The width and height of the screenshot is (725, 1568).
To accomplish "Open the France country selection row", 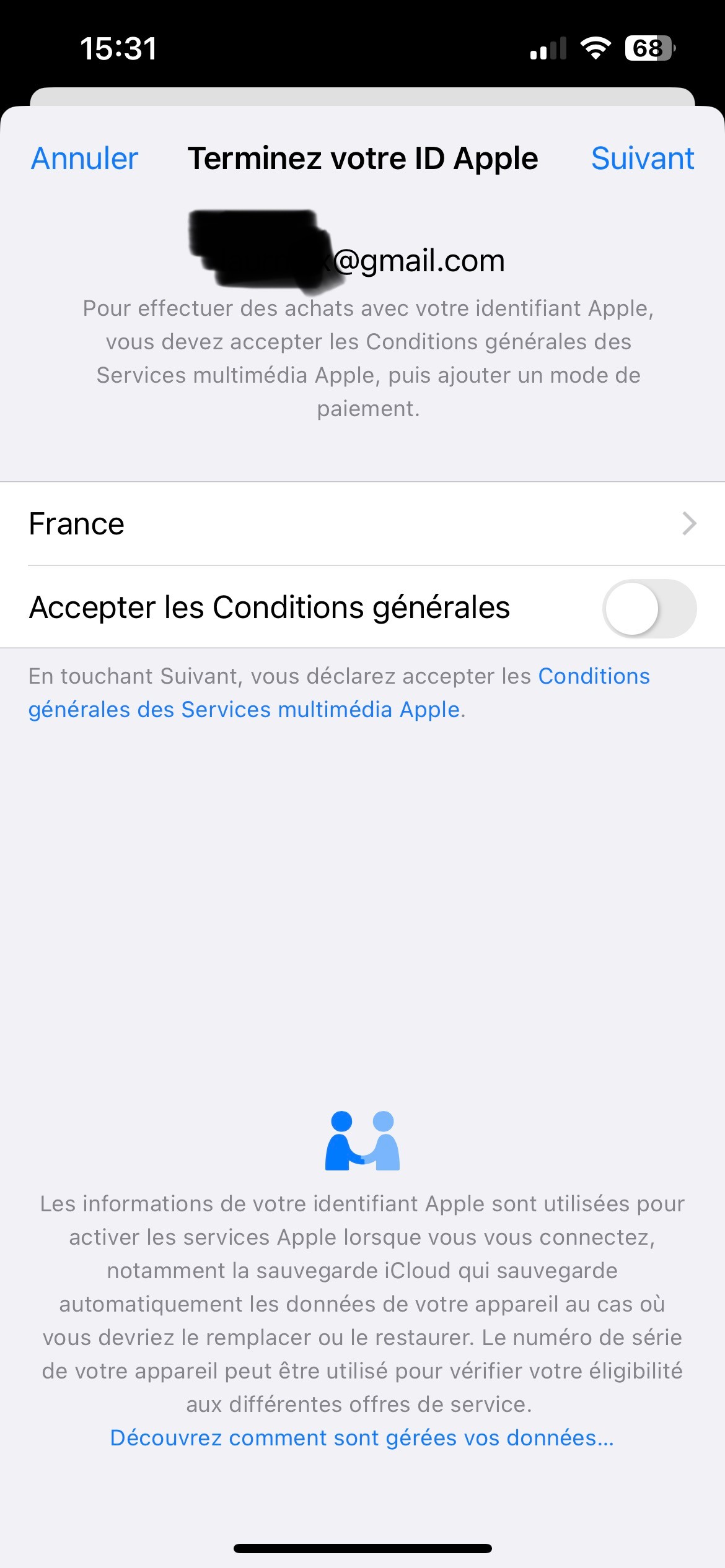I will pos(362,524).
